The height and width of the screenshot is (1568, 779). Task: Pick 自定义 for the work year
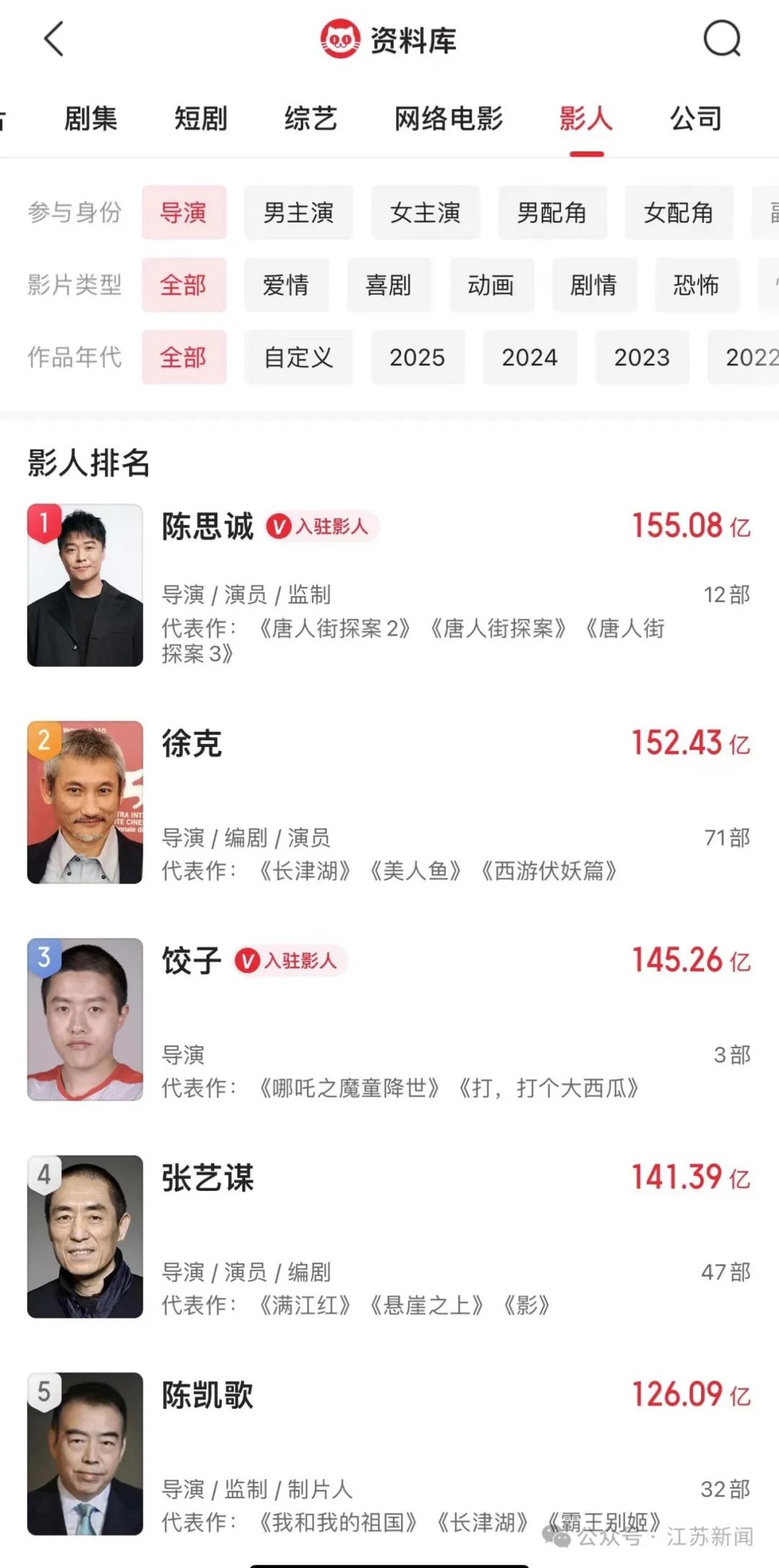point(299,358)
